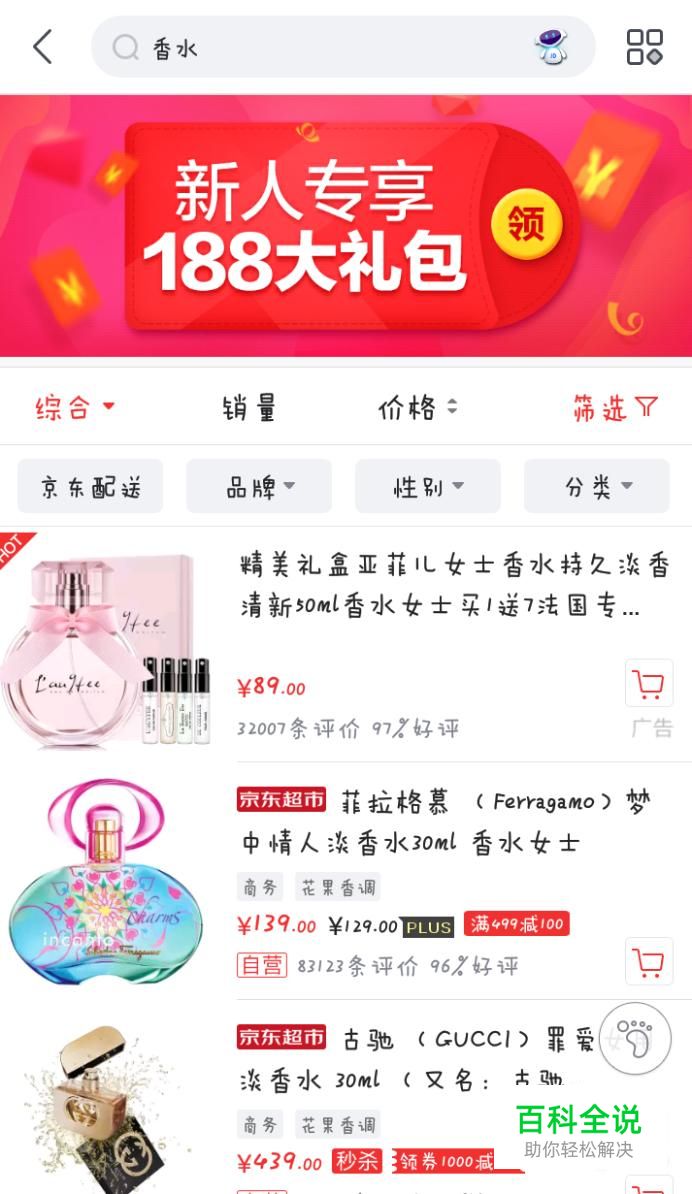
Task: Open the floating footprint browsing history button
Action: [x=635, y=1039]
